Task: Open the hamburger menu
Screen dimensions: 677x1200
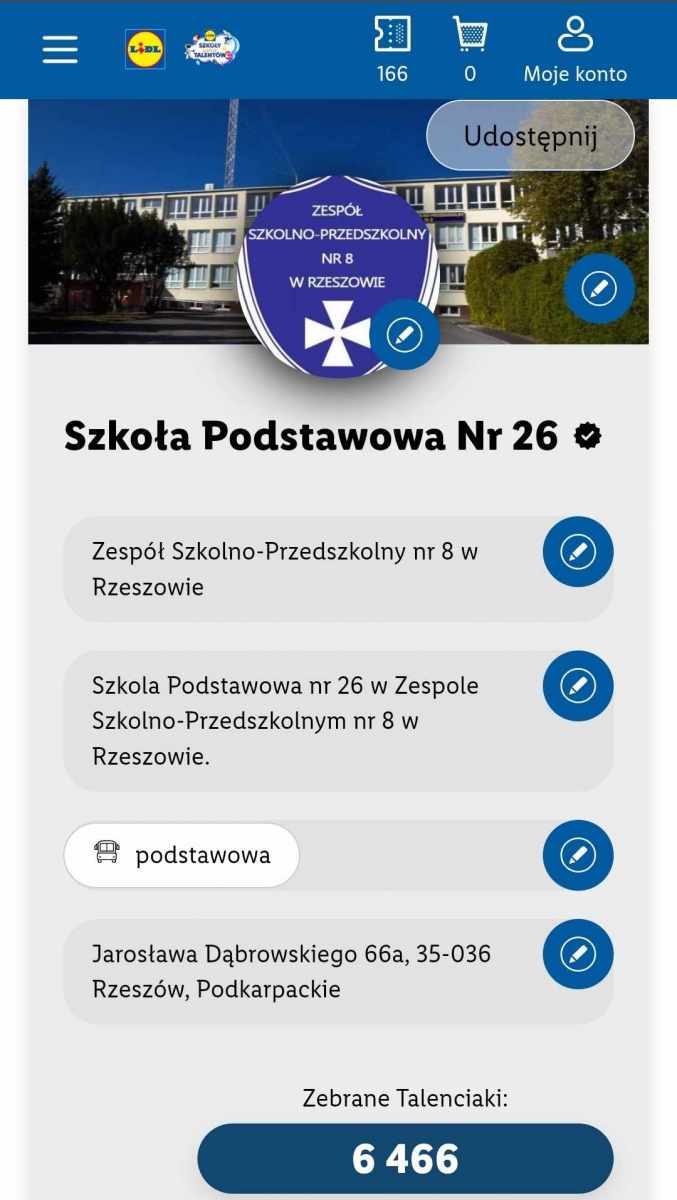Action: tap(60, 48)
